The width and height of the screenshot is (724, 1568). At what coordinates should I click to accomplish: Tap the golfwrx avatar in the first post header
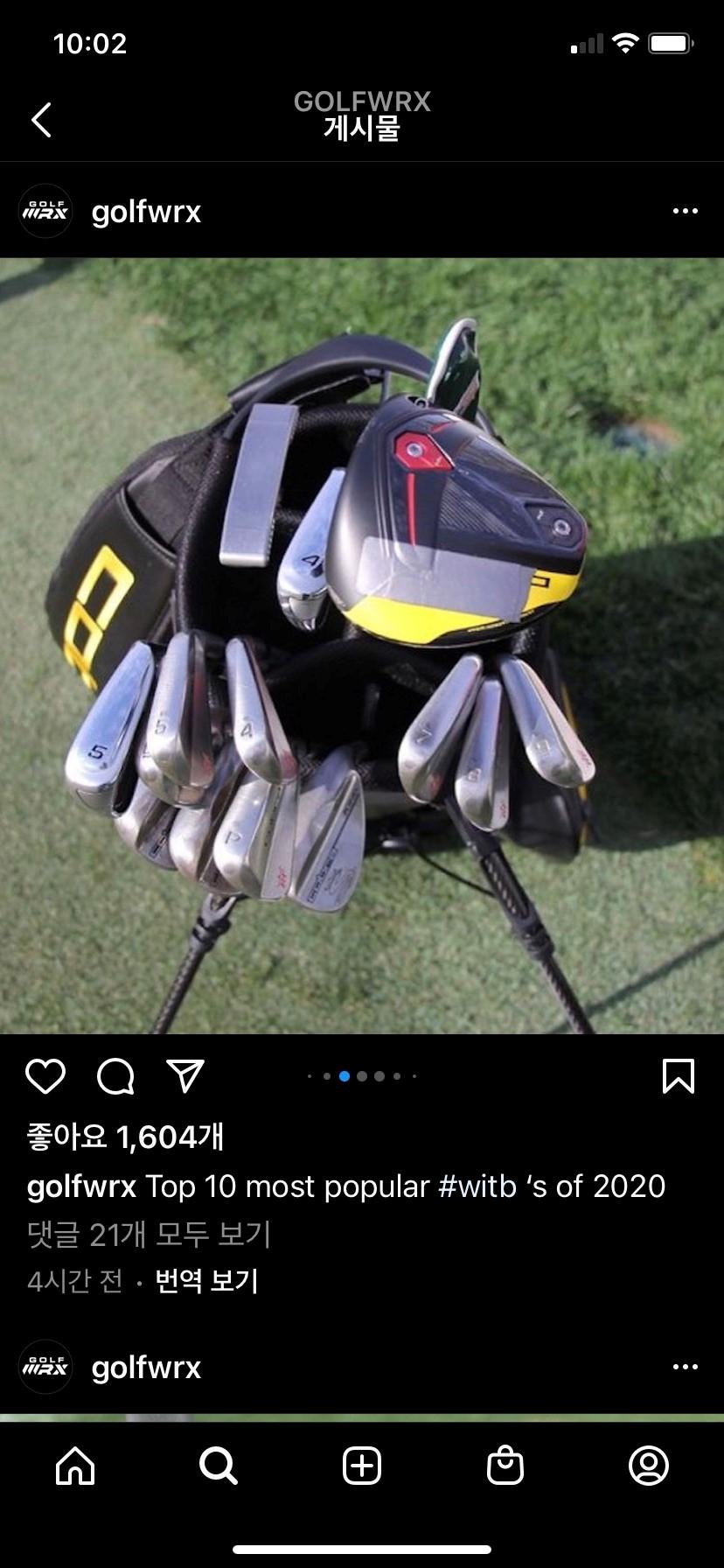coord(45,212)
